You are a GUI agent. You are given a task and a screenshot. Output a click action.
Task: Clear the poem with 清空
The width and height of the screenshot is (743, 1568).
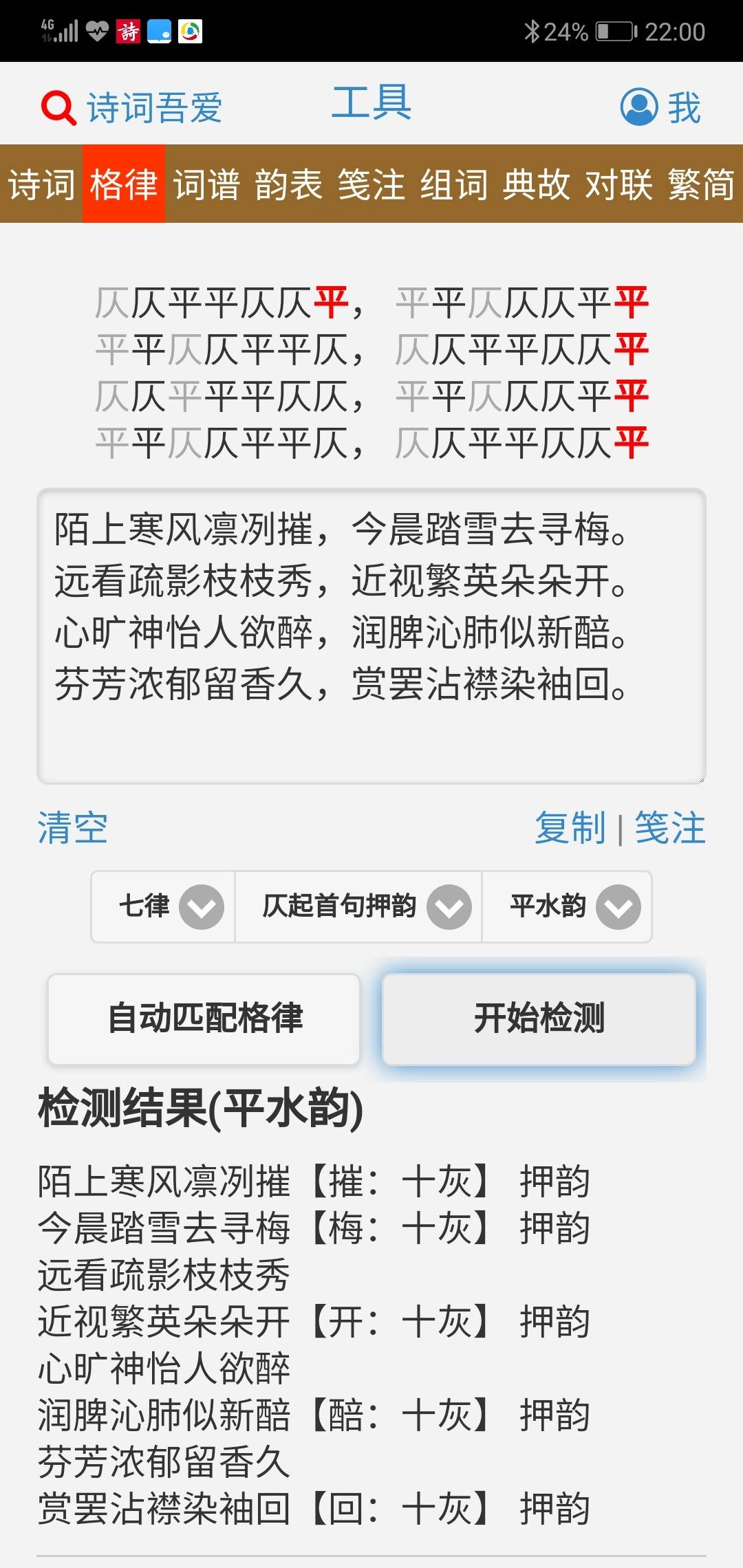click(x=73, y=827)
